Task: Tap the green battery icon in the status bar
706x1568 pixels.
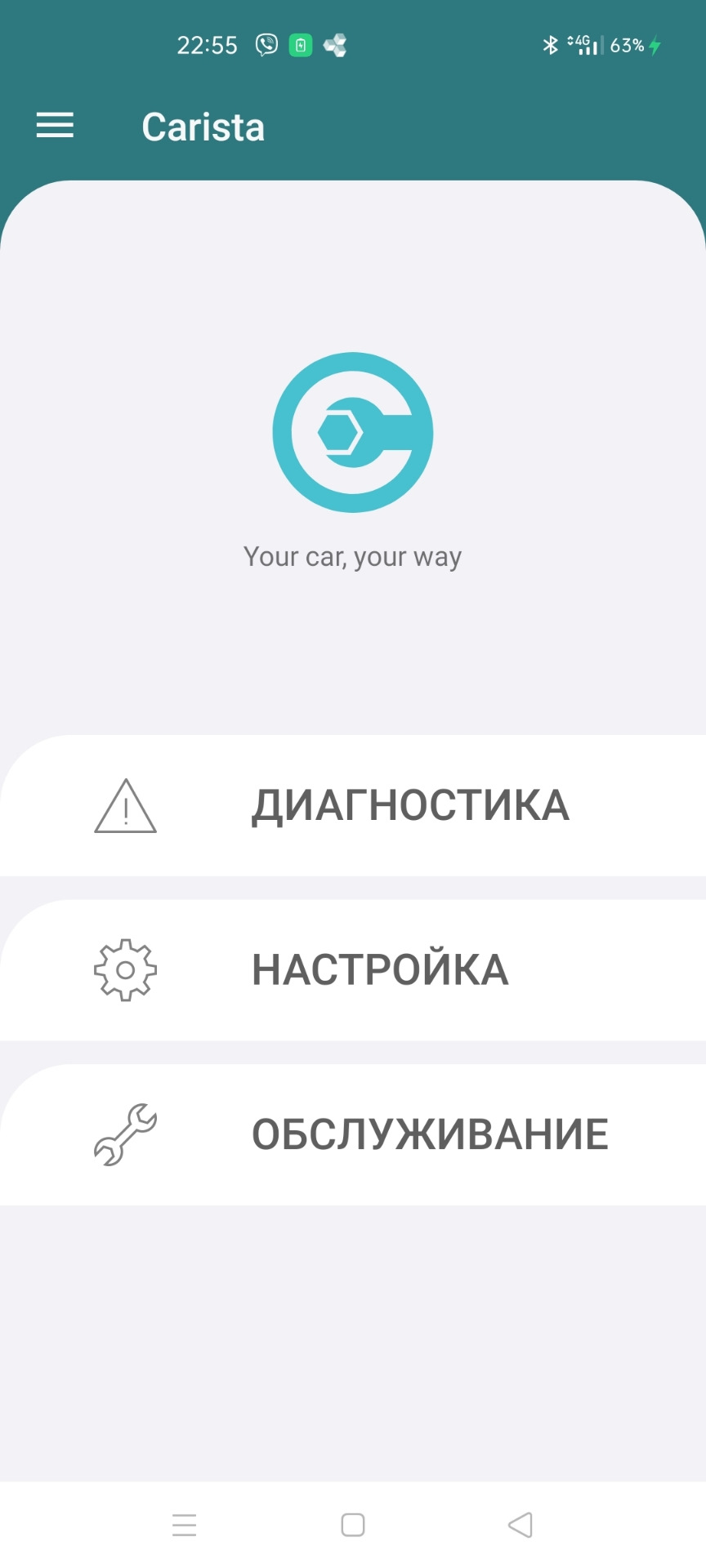Action: [x=301, y=44]
